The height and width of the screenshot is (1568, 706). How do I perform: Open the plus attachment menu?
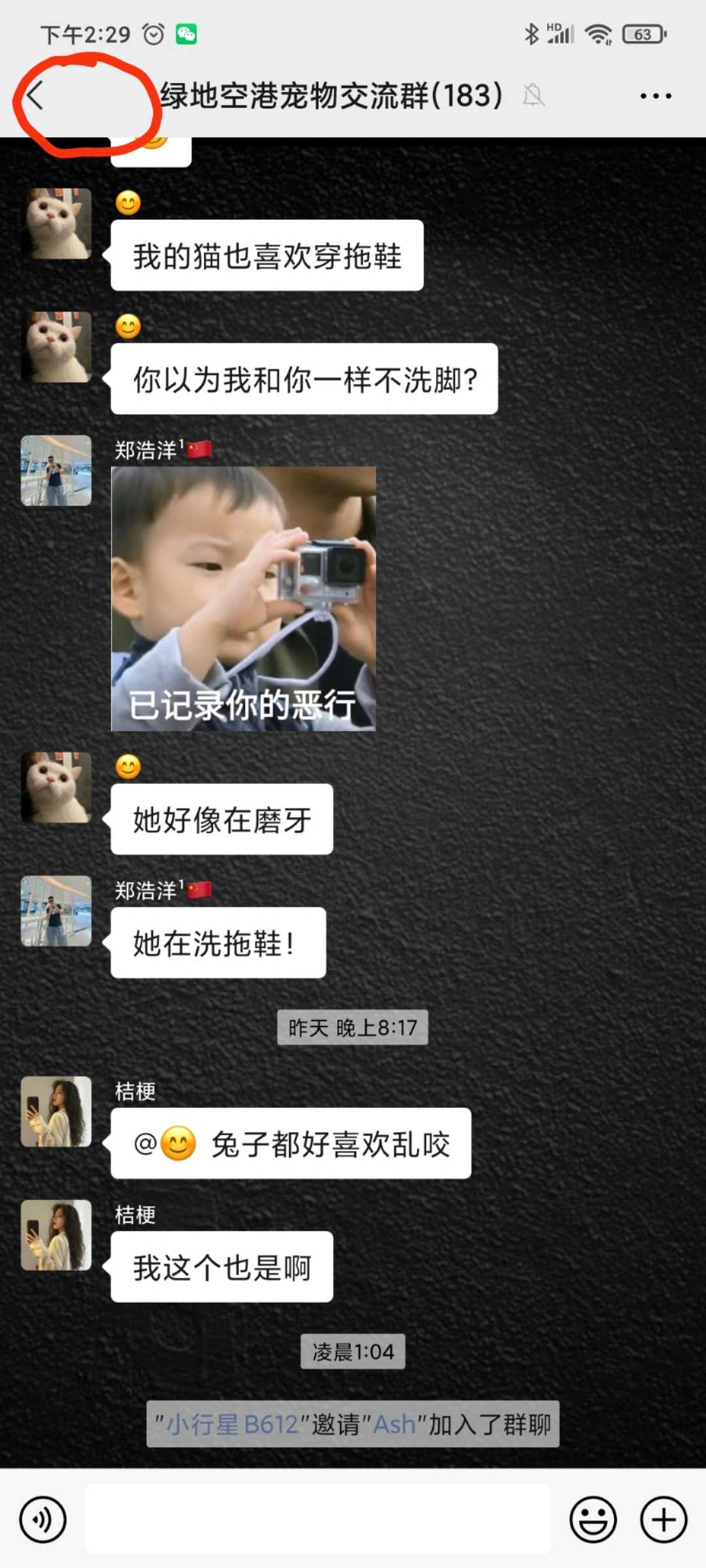664,1520
